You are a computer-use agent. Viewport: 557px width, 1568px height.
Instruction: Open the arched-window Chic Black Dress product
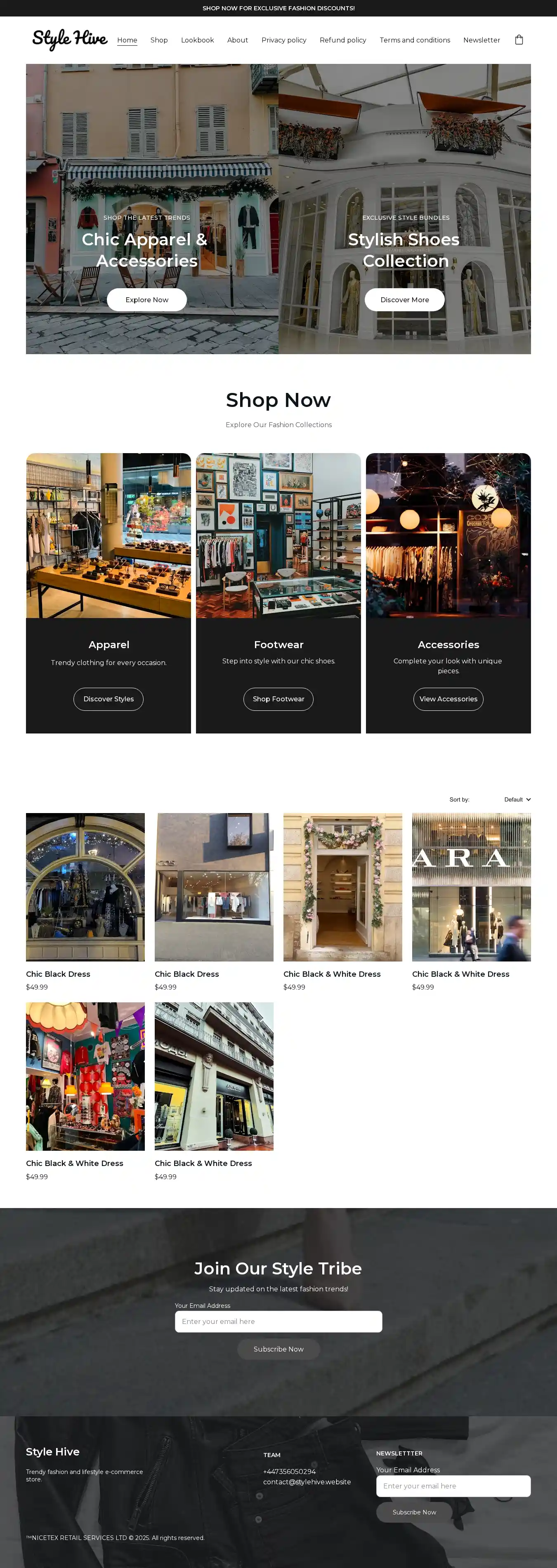tap(85, 887)
